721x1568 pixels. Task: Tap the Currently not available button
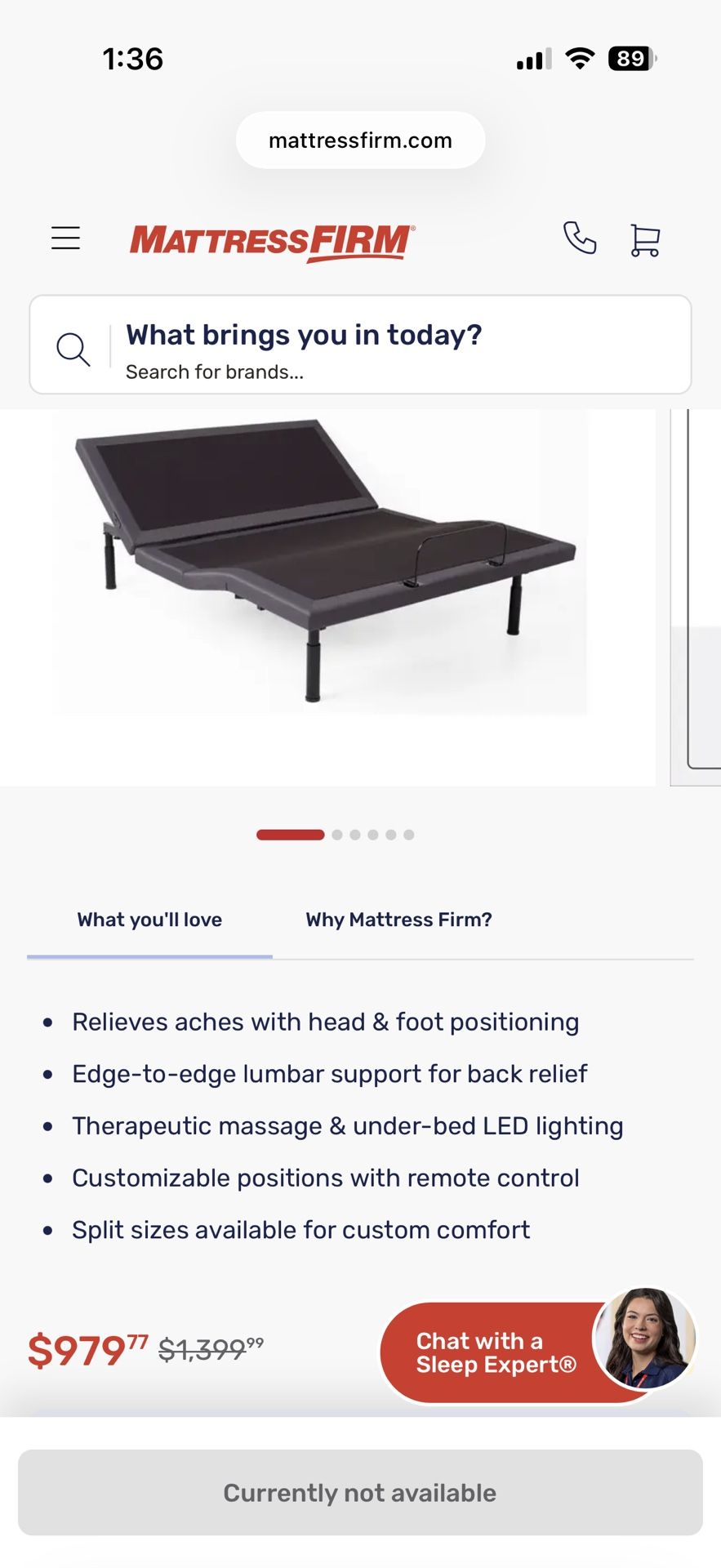coord(360,1493)
